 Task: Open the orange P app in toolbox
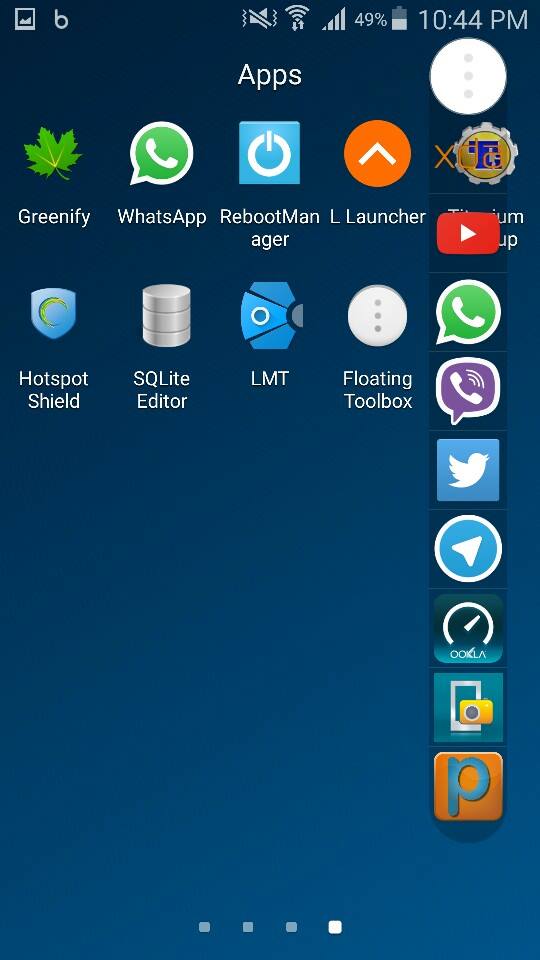tap(468, 786)
